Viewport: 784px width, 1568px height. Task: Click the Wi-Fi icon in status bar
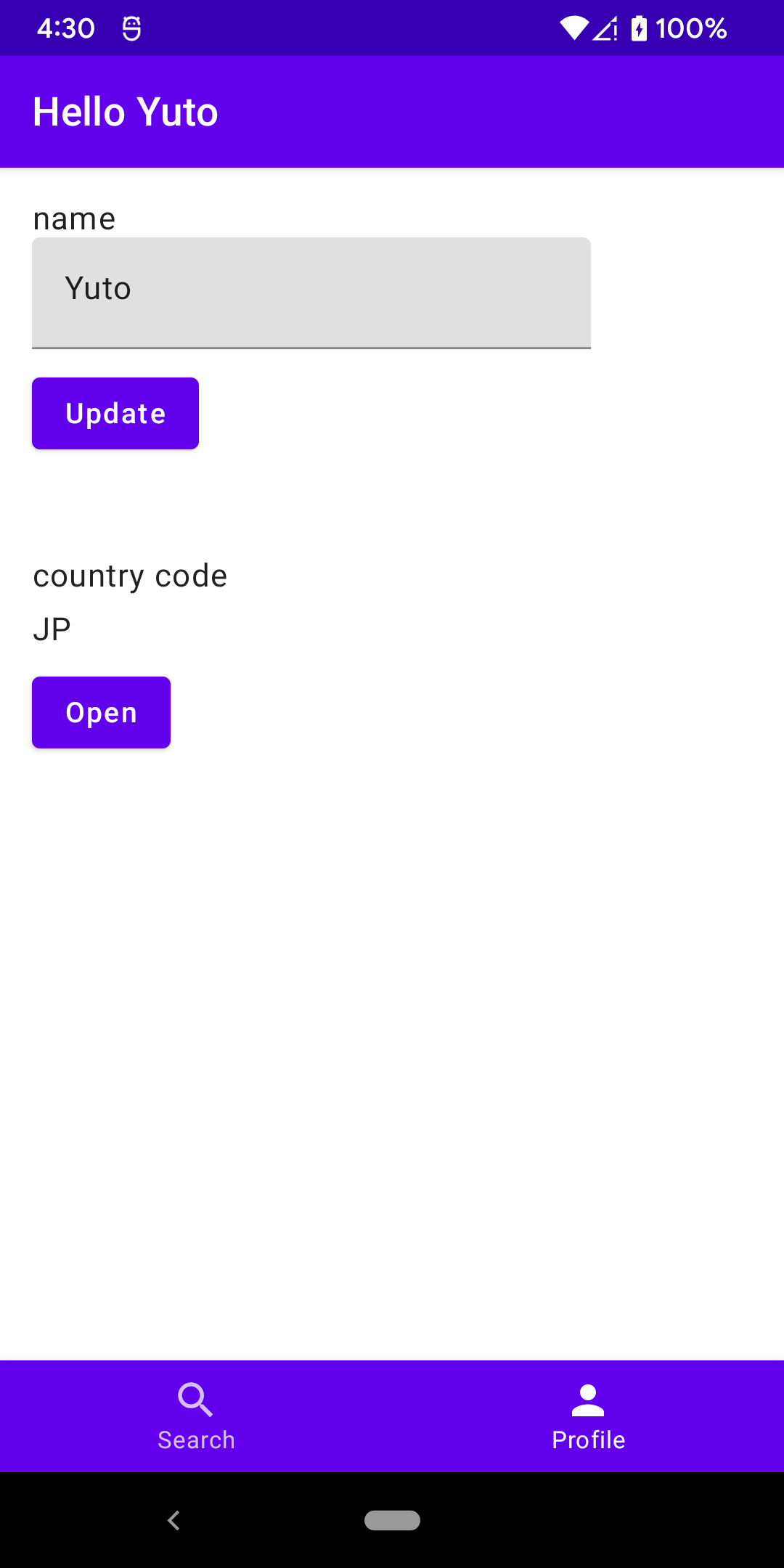pyautogui.click(x=573, y=28)
